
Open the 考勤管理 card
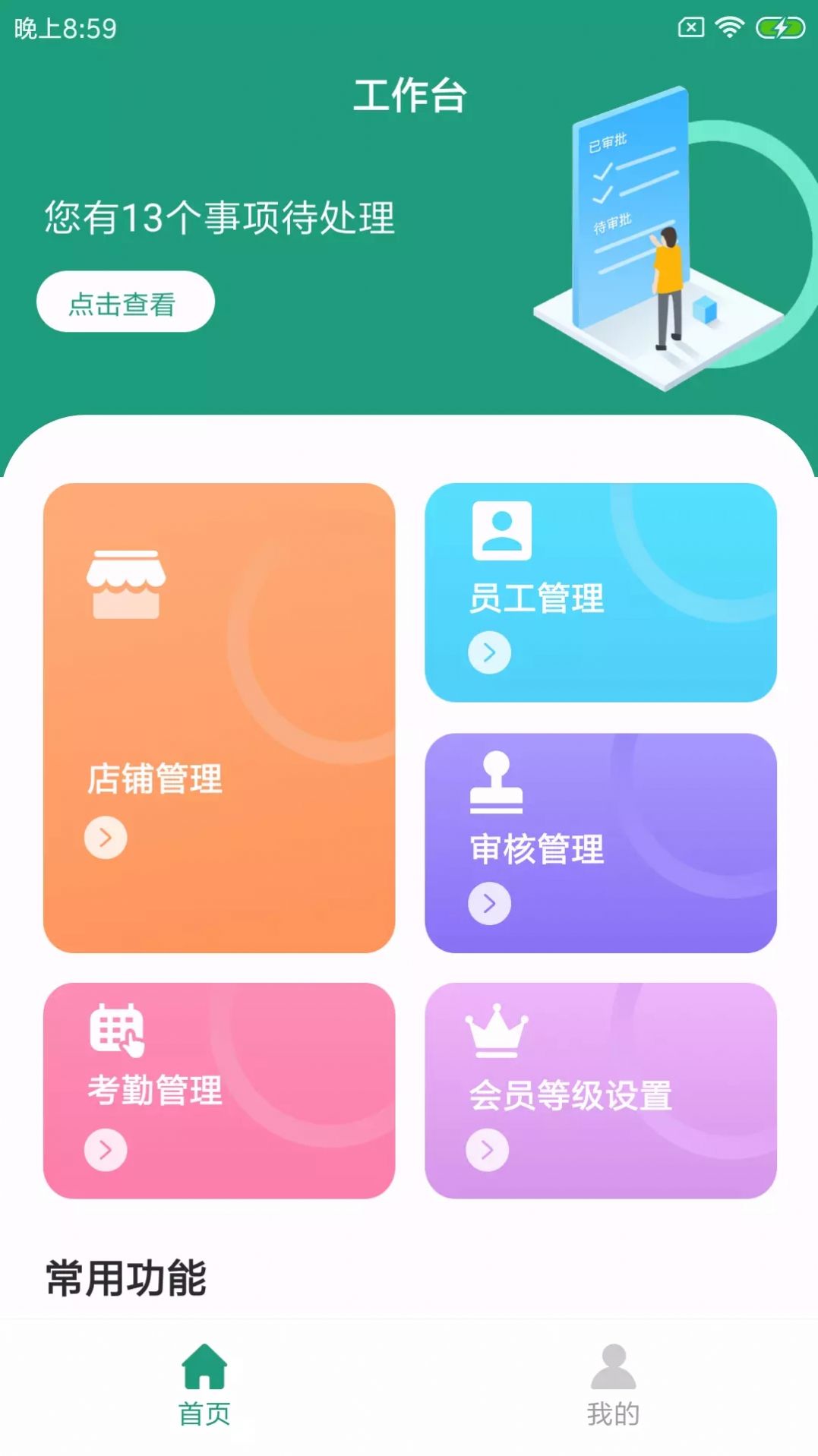(219, 1091)
